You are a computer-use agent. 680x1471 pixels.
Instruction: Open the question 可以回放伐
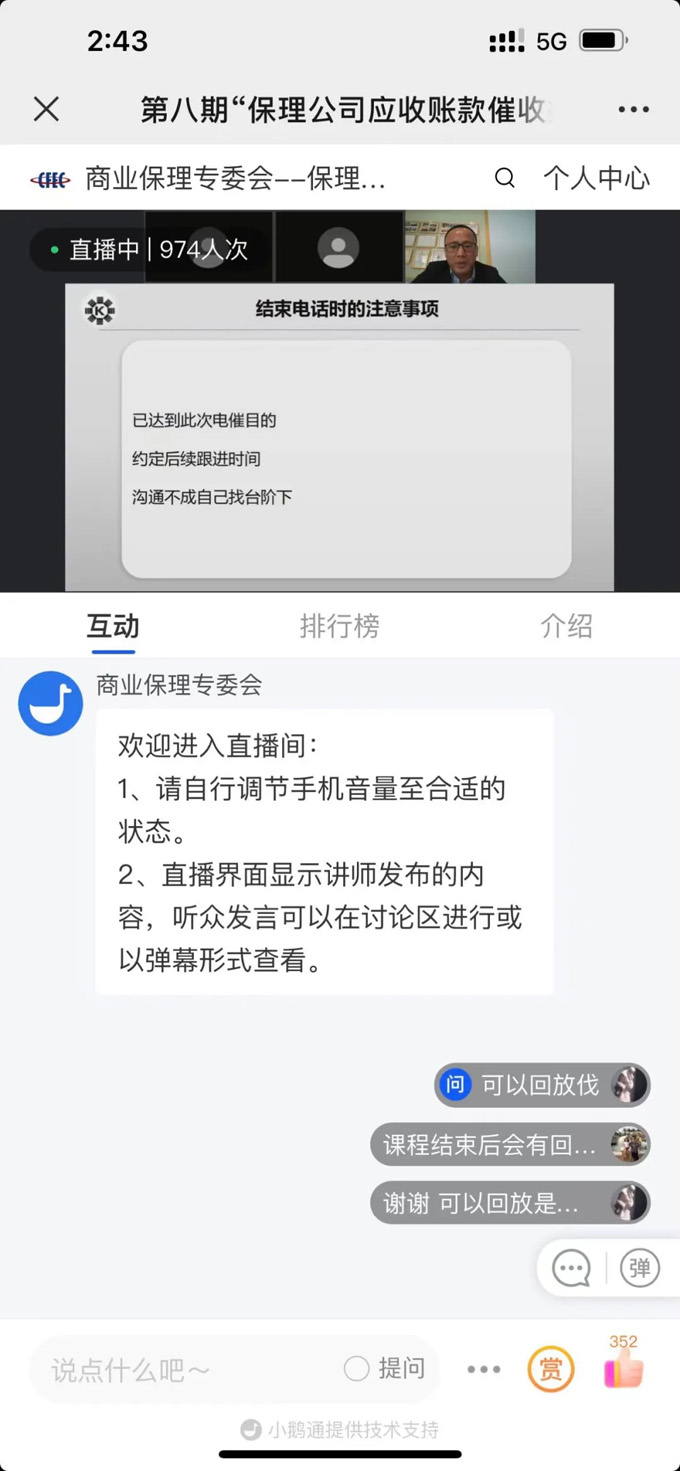[540, 1085]
